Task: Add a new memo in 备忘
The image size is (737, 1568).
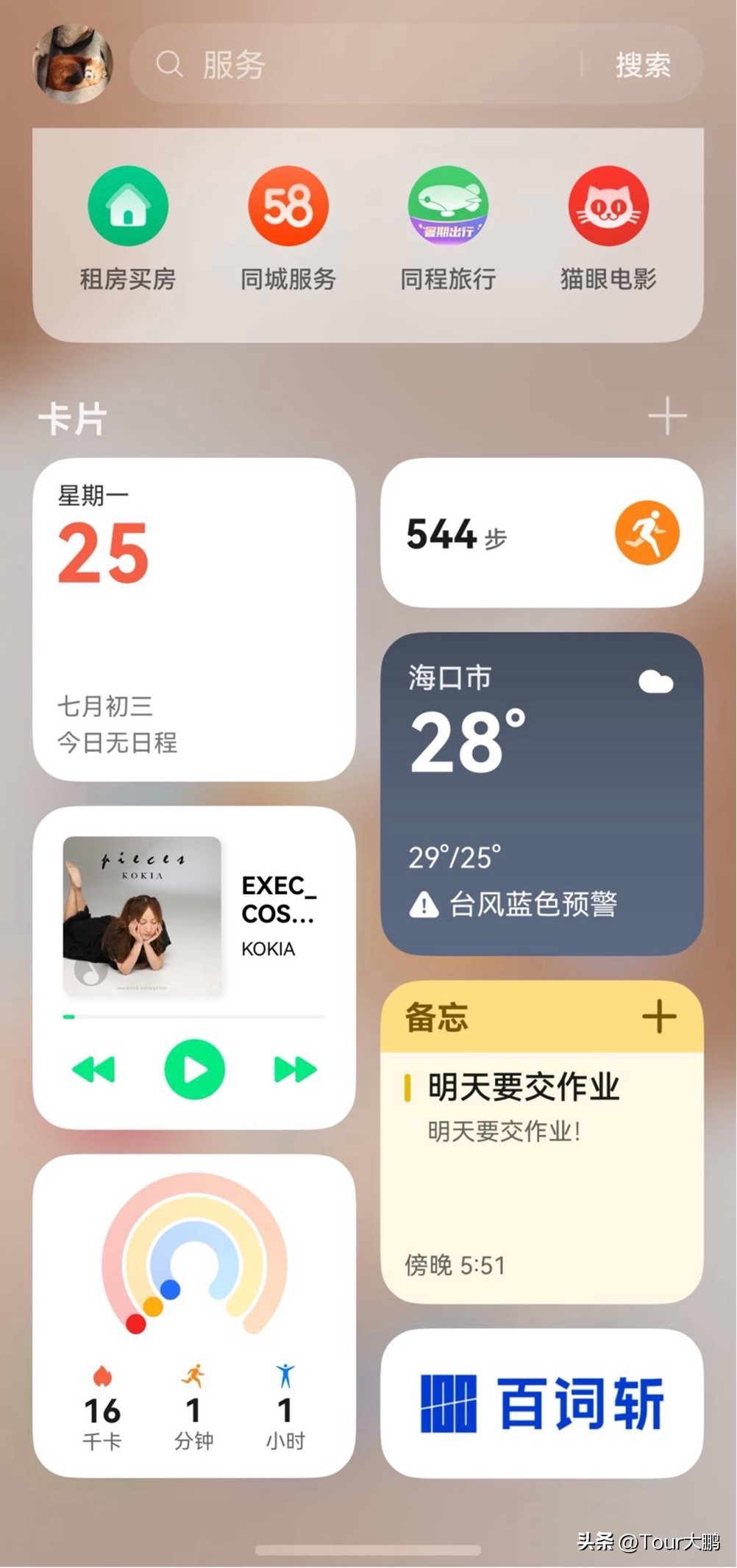Action: tap(659, 1017)
